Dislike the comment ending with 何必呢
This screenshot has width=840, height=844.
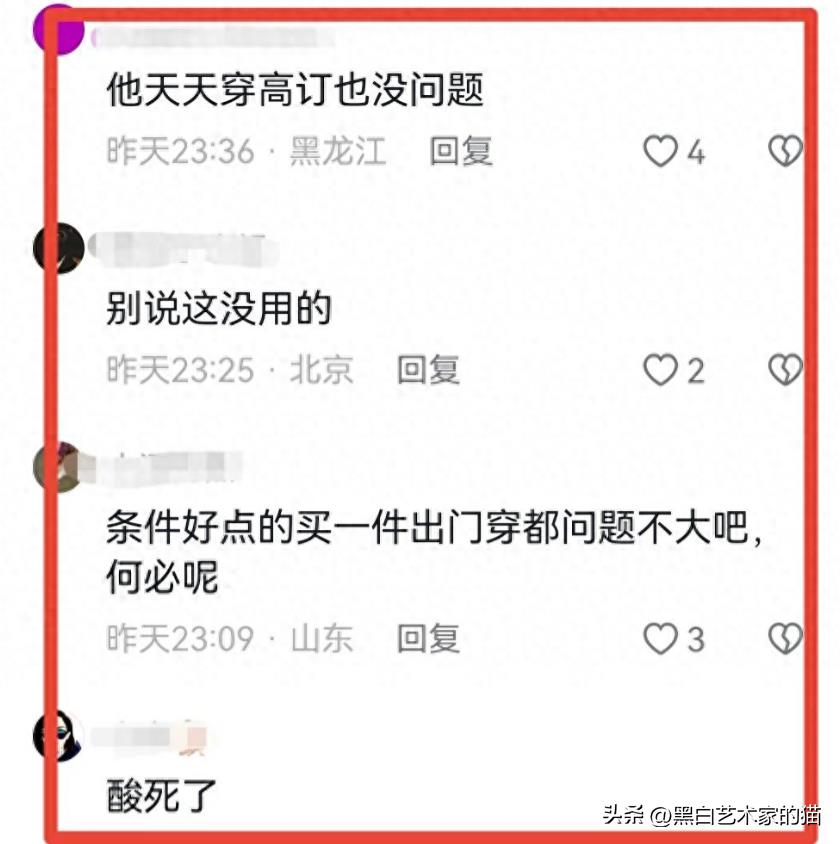click(785, 638)
